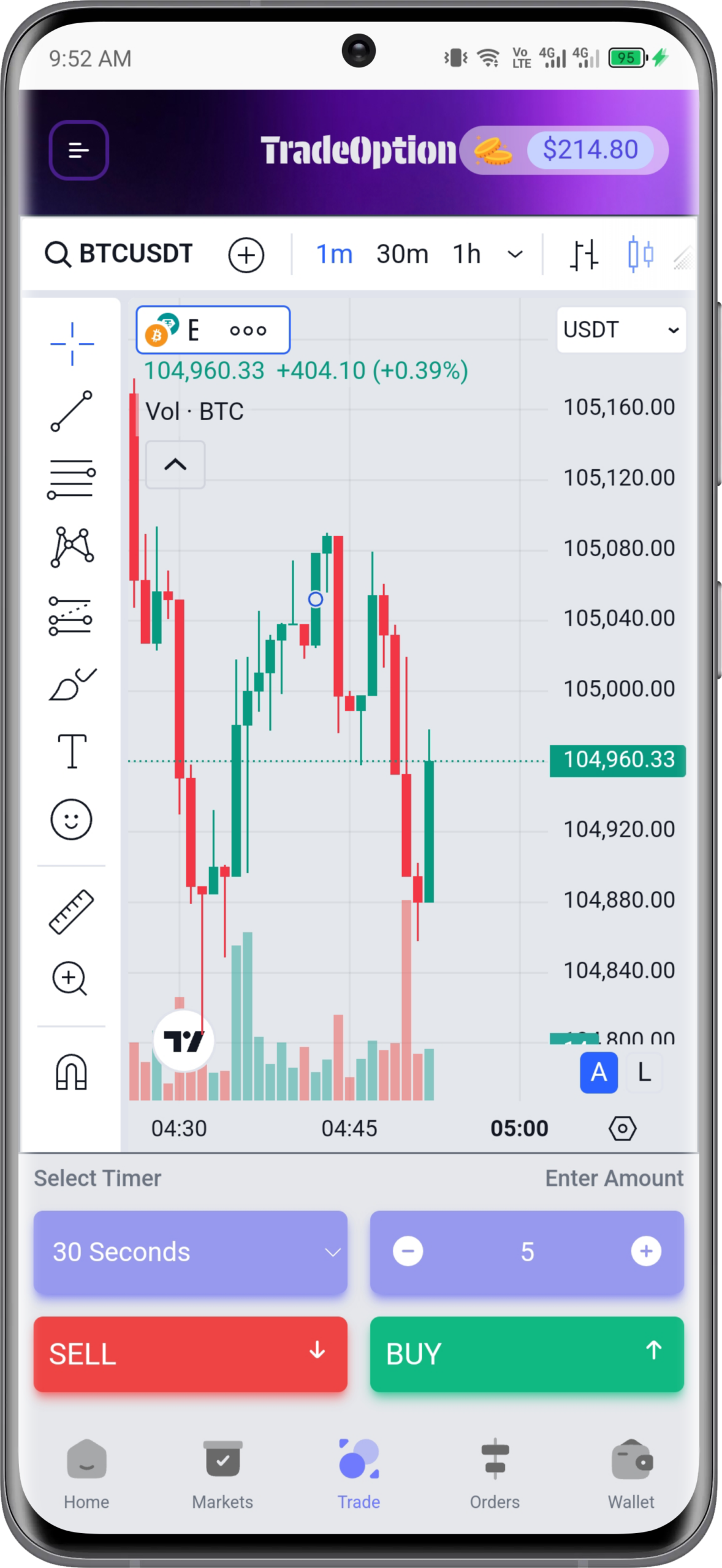Add a symbol to compare via the plus circle
The height and width of the screenshot is (1568, 722).
tap(246, 255)
